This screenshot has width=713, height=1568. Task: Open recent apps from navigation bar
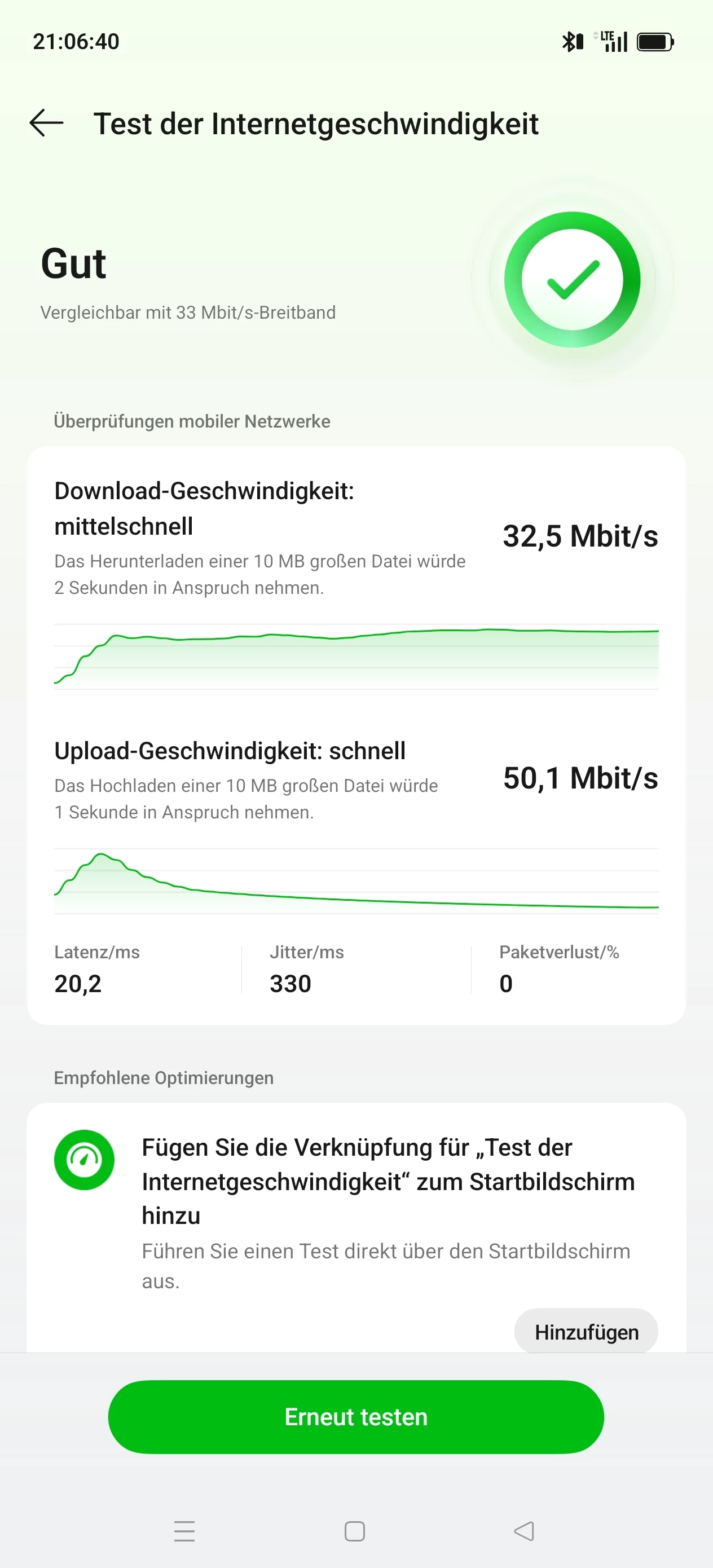[x=184, y=1530]
